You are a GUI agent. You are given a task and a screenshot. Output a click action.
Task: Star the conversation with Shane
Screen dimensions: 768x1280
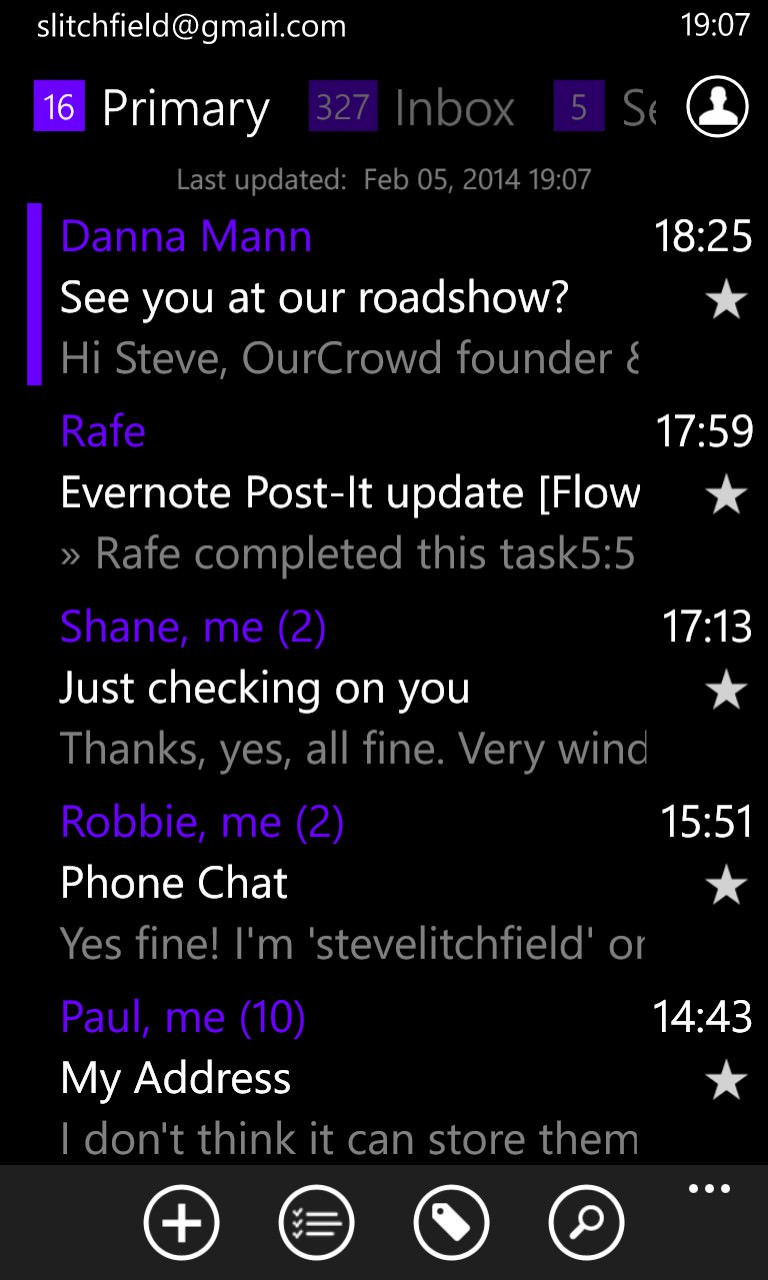coord(726,690)
